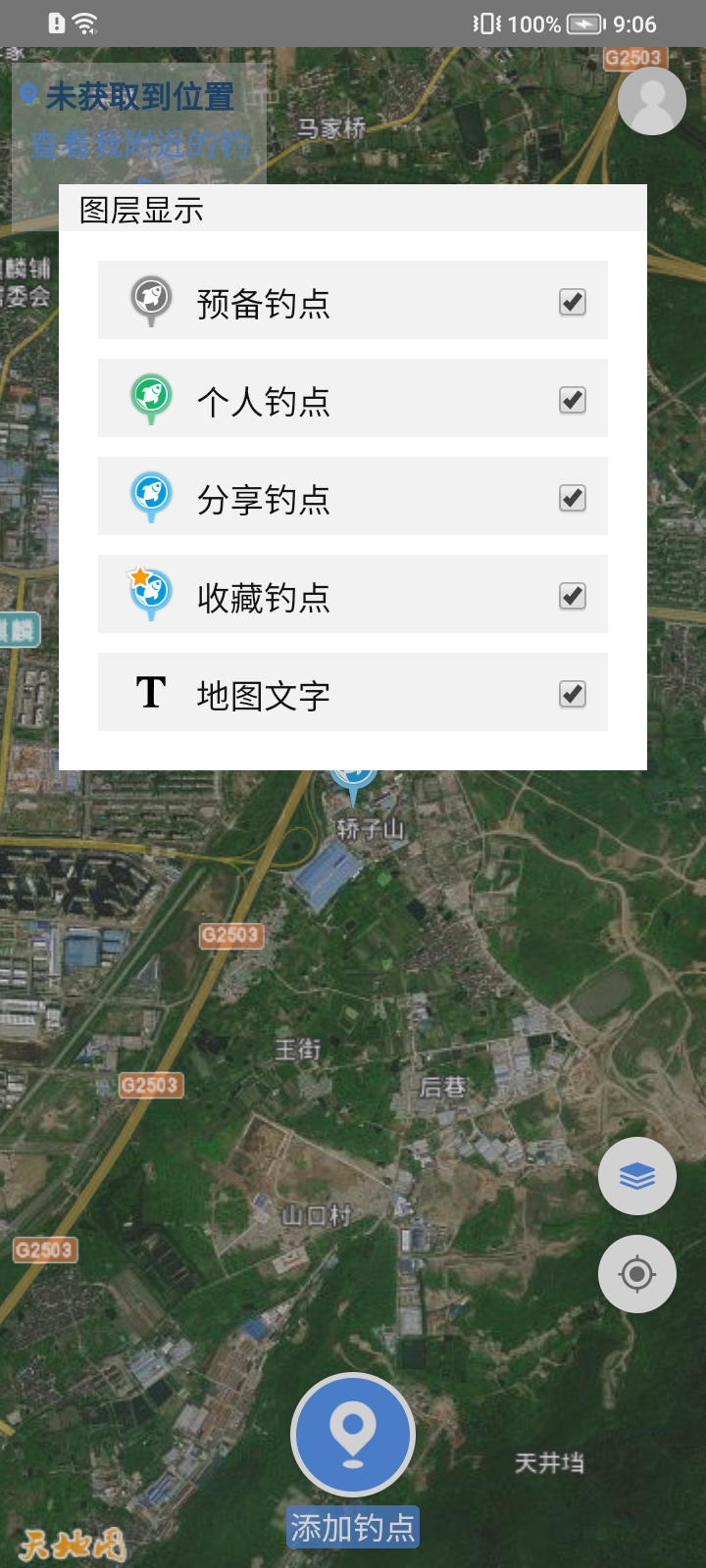Locate my current position
This screenshot has height=1568, width=706.
coord(637,1274)
